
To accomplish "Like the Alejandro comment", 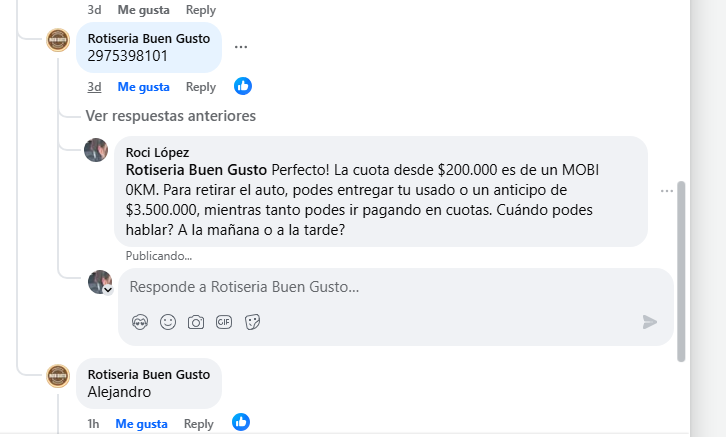I will 141,424.
